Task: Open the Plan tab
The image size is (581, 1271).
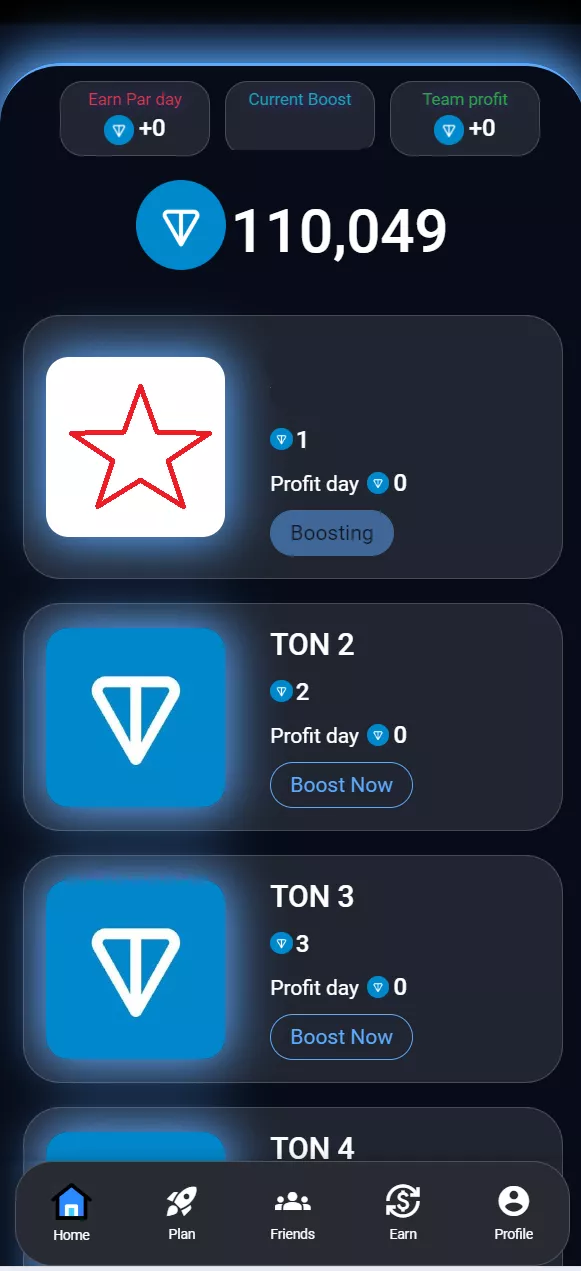Action: [x=182, y=1212]
